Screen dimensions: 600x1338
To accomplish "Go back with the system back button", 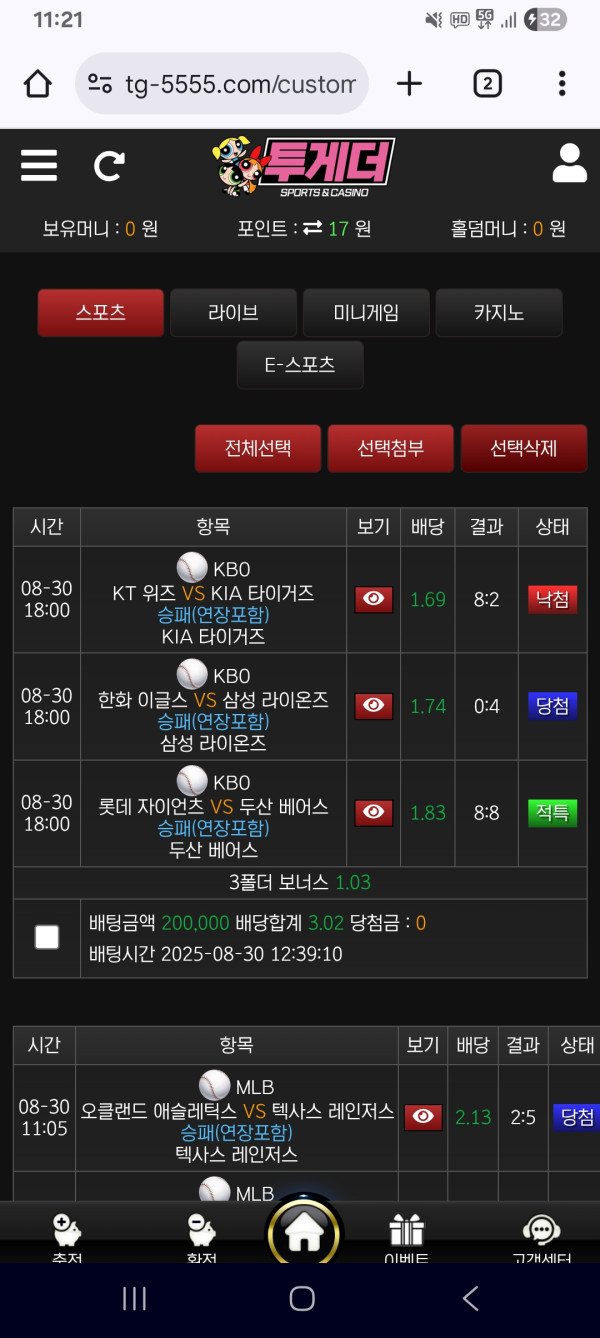I will pos(470,1298).
